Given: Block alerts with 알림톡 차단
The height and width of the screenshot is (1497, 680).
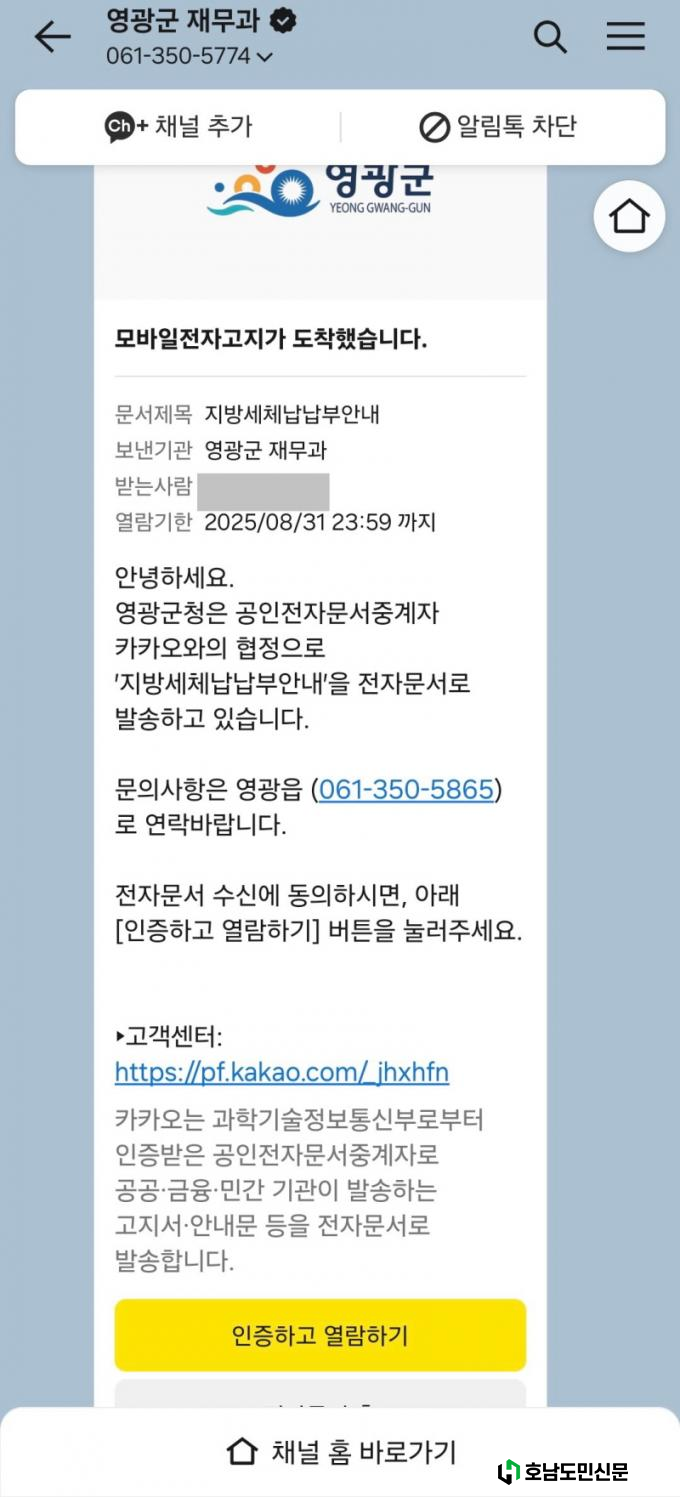Looking at the screenshot, I should coord(498,127).
